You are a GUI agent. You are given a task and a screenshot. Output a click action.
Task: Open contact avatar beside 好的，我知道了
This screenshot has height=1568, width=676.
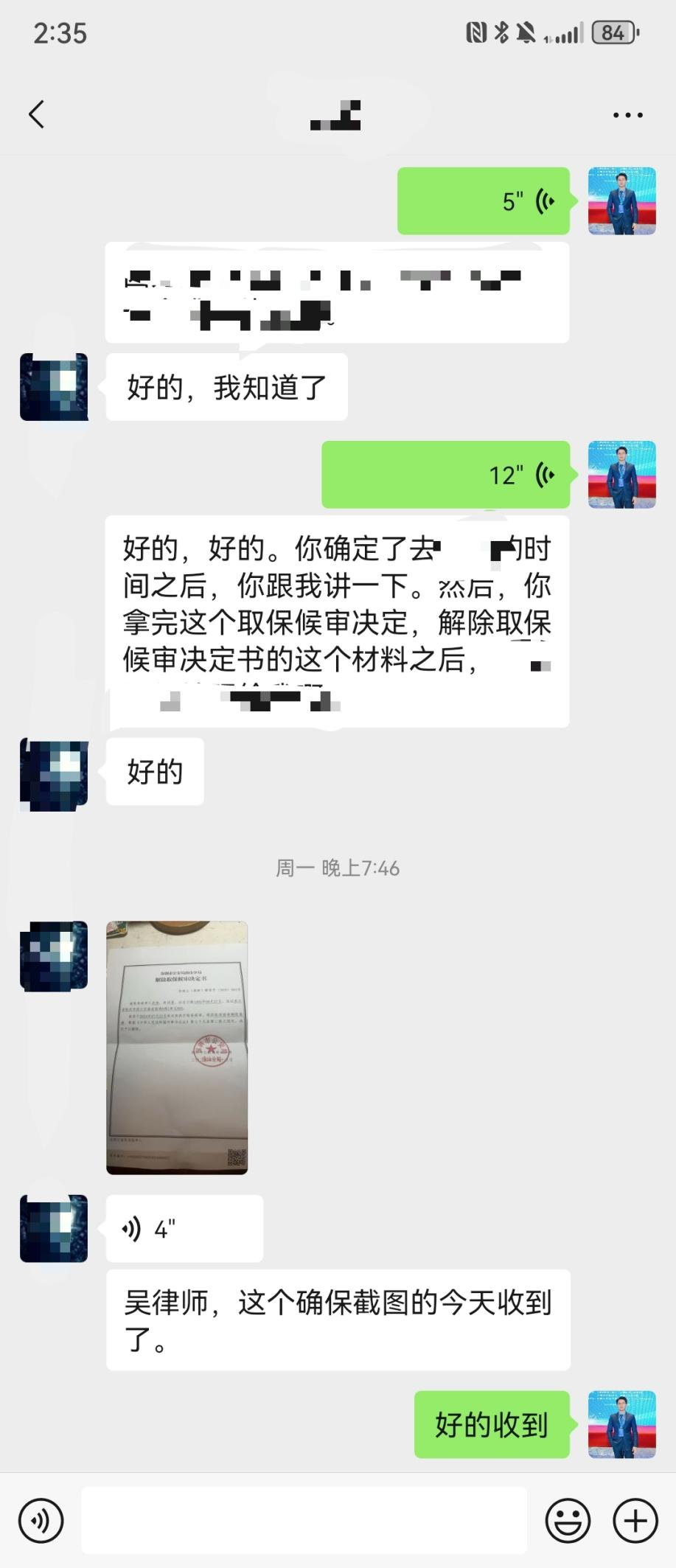(x=54, y=387)
